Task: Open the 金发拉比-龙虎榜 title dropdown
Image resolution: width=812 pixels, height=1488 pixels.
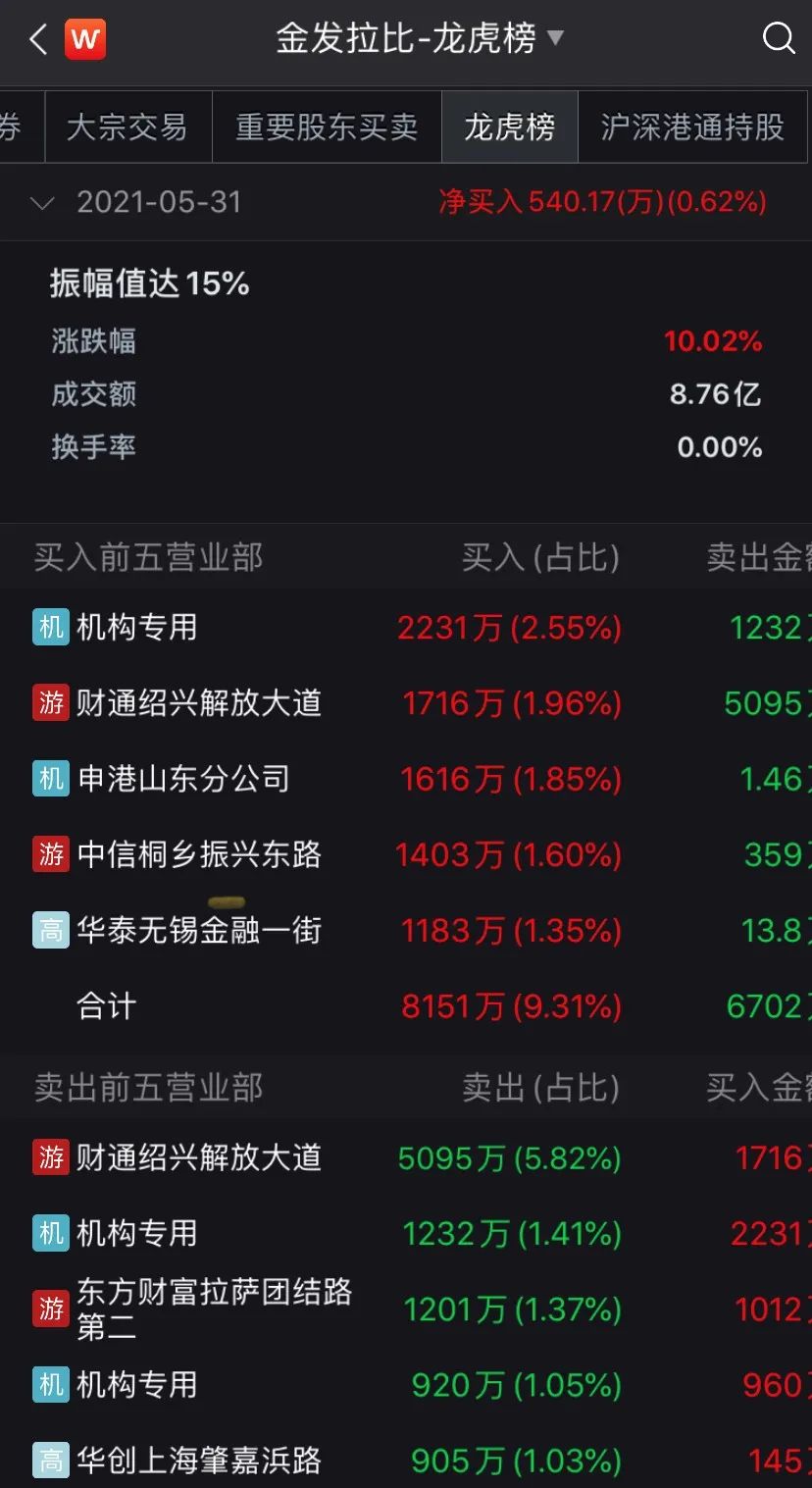Action: [x=420, y=39]
